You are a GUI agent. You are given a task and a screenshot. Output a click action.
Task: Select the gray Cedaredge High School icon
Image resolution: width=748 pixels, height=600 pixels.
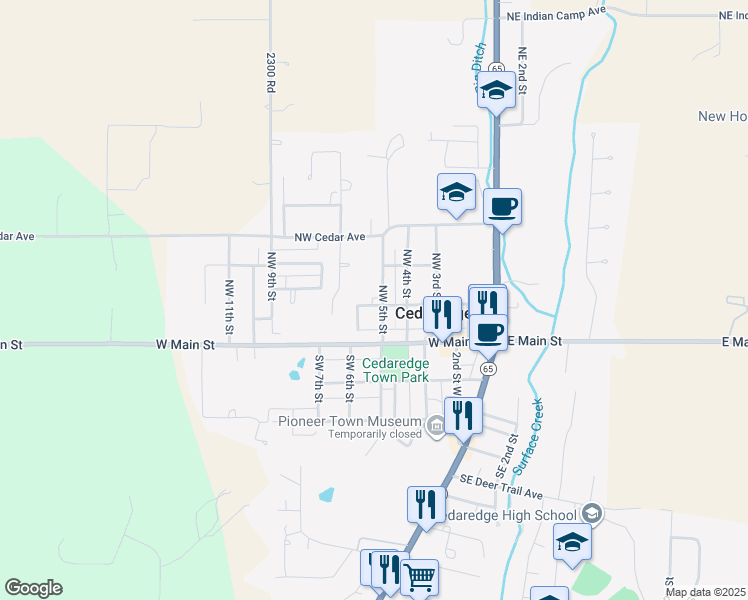tap(591, 514)
